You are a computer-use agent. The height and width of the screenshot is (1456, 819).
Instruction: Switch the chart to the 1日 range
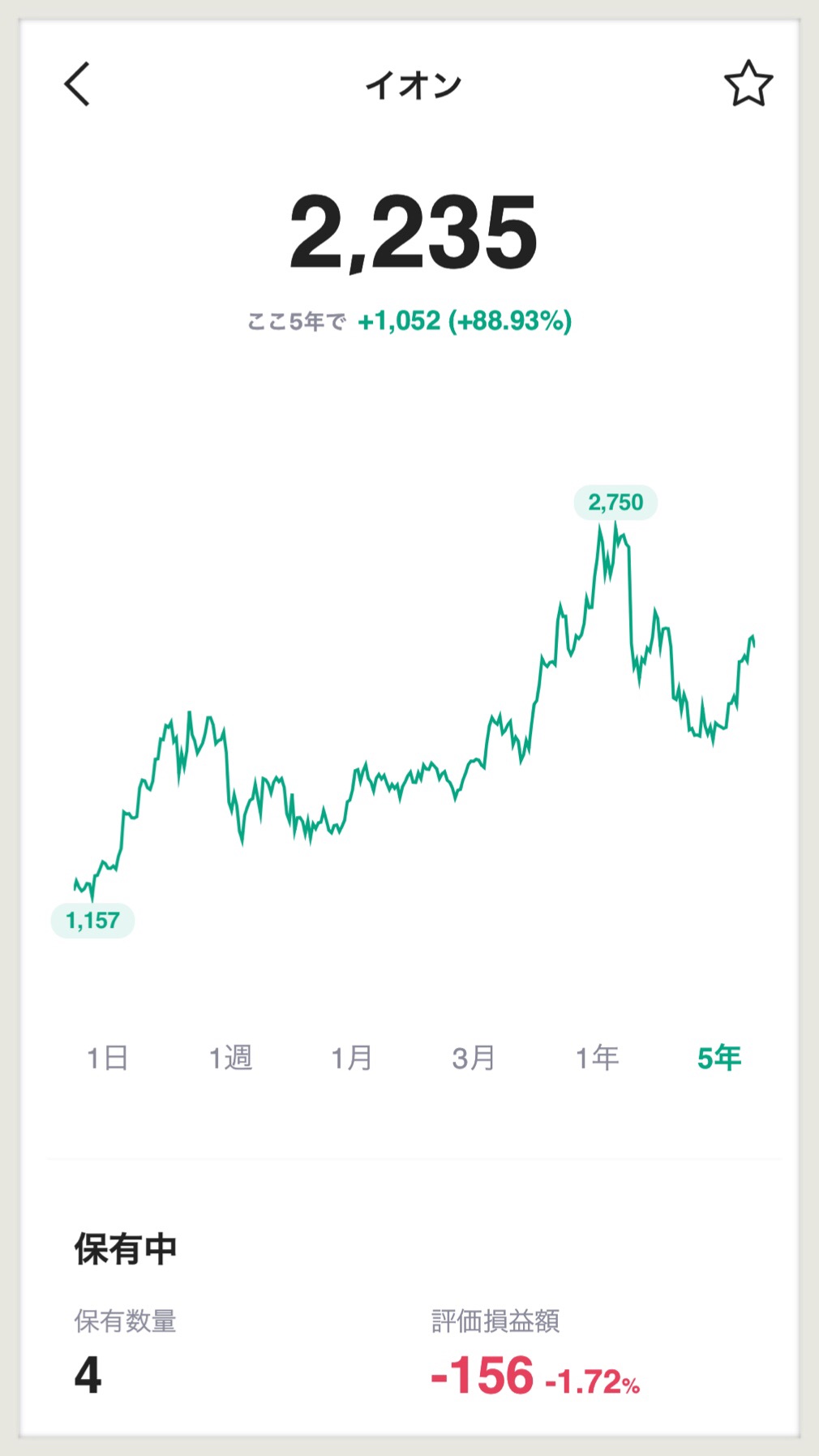[x=108, y=1058]
